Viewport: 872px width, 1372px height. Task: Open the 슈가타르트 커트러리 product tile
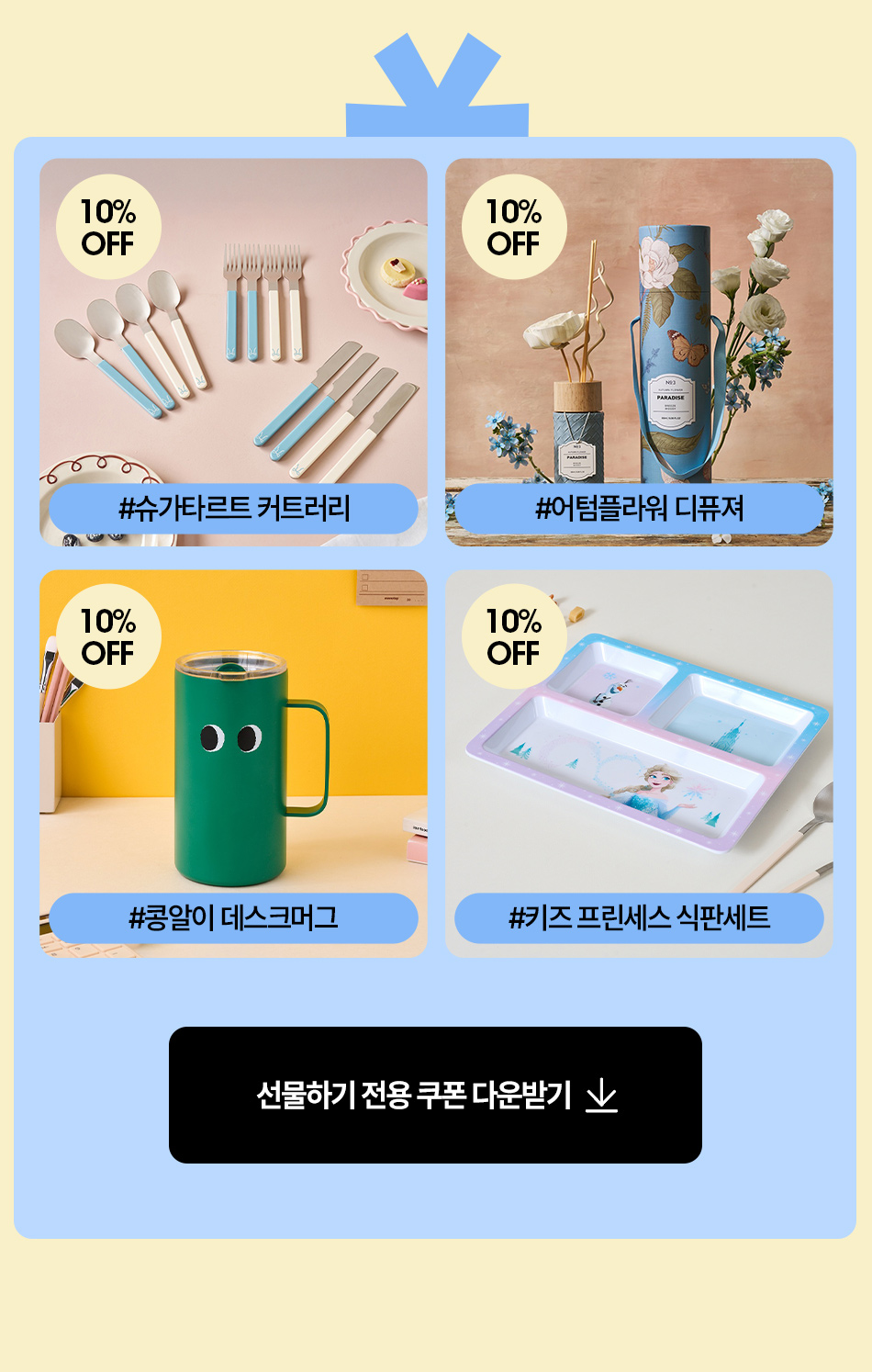pos(233,353)
